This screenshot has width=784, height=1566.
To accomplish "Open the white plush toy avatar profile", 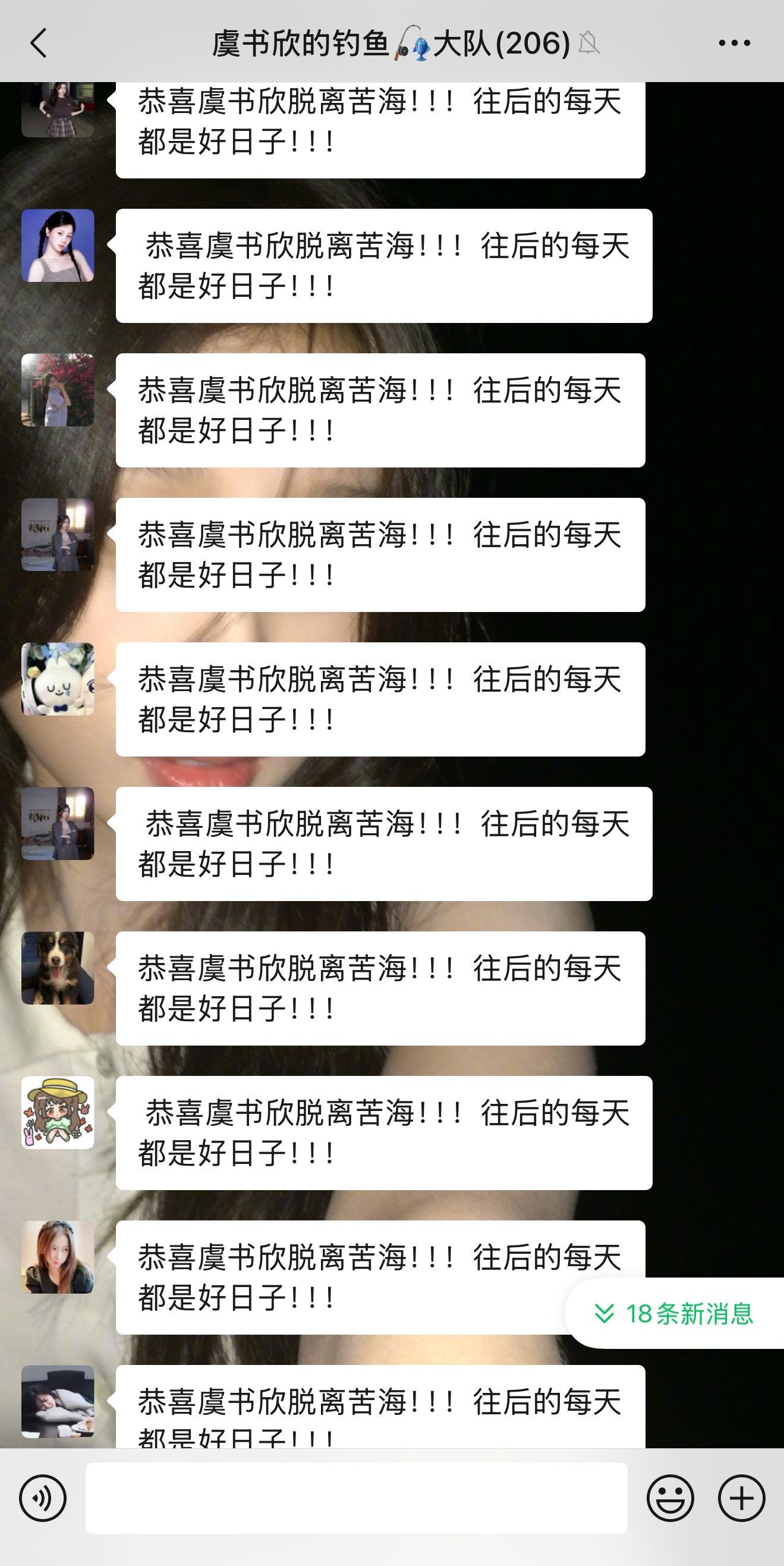I will pyautogui.click(x=58, y=679).
